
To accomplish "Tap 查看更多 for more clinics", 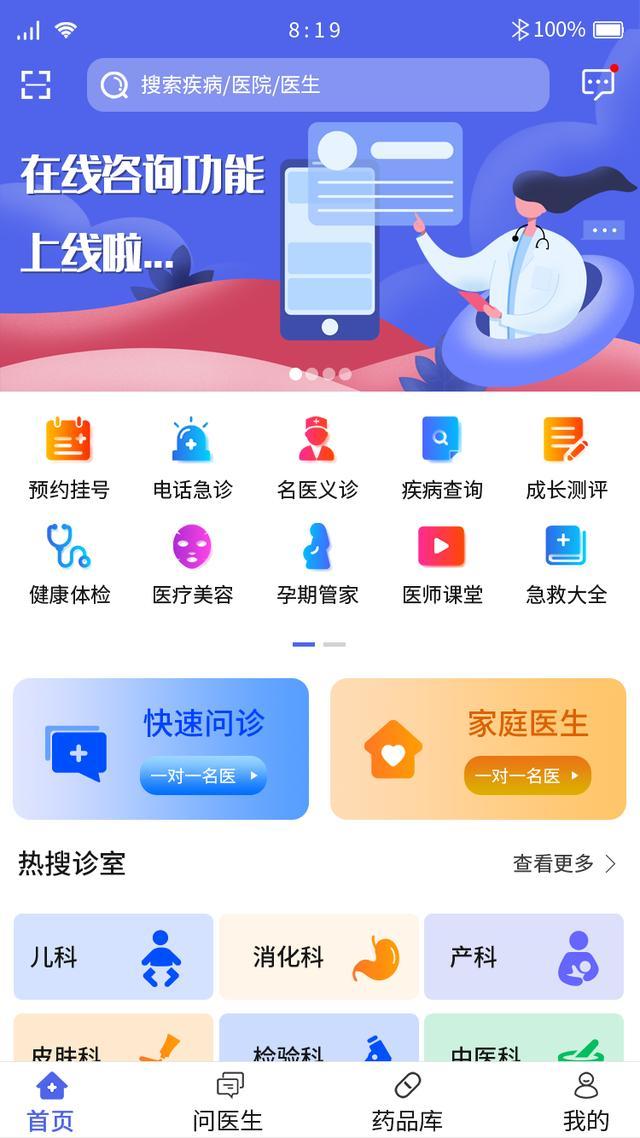I will tap(564, 863).
